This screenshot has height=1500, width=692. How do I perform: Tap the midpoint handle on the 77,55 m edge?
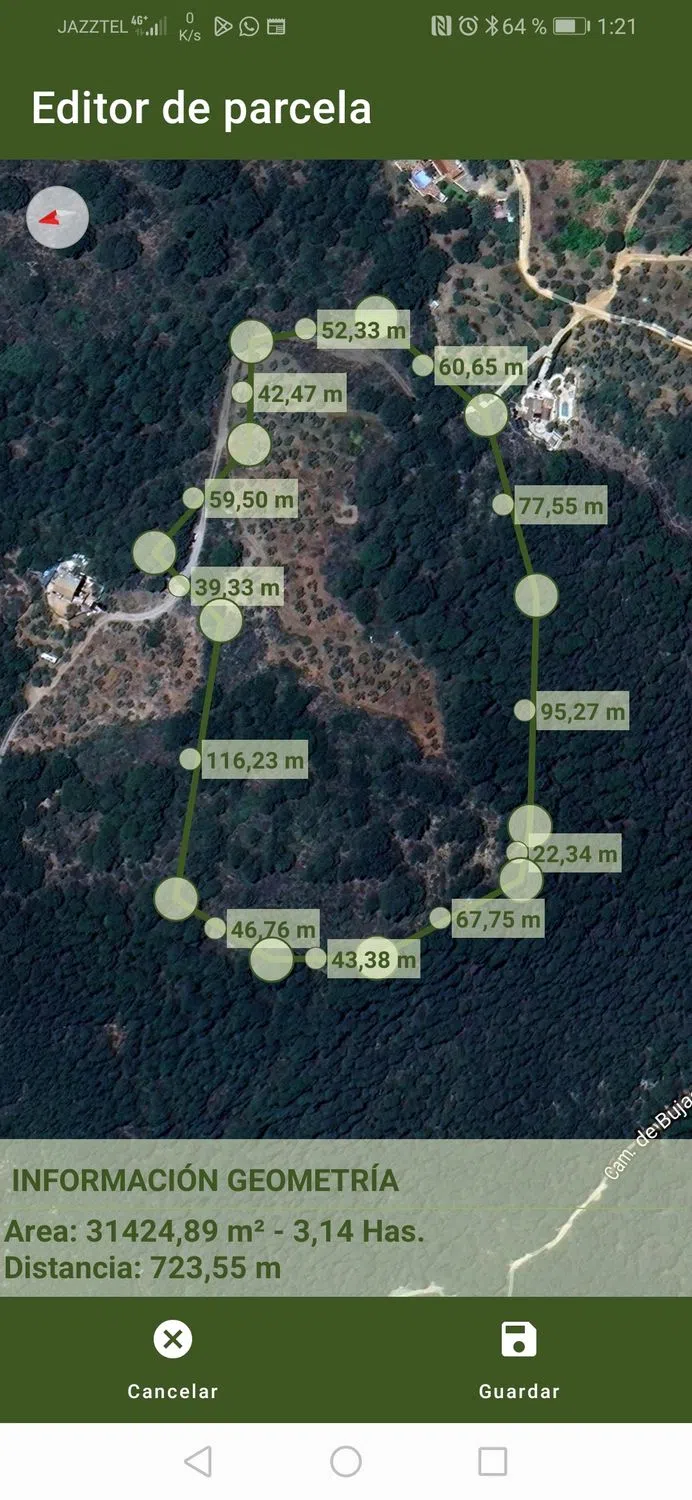click(x=503, y=505)
